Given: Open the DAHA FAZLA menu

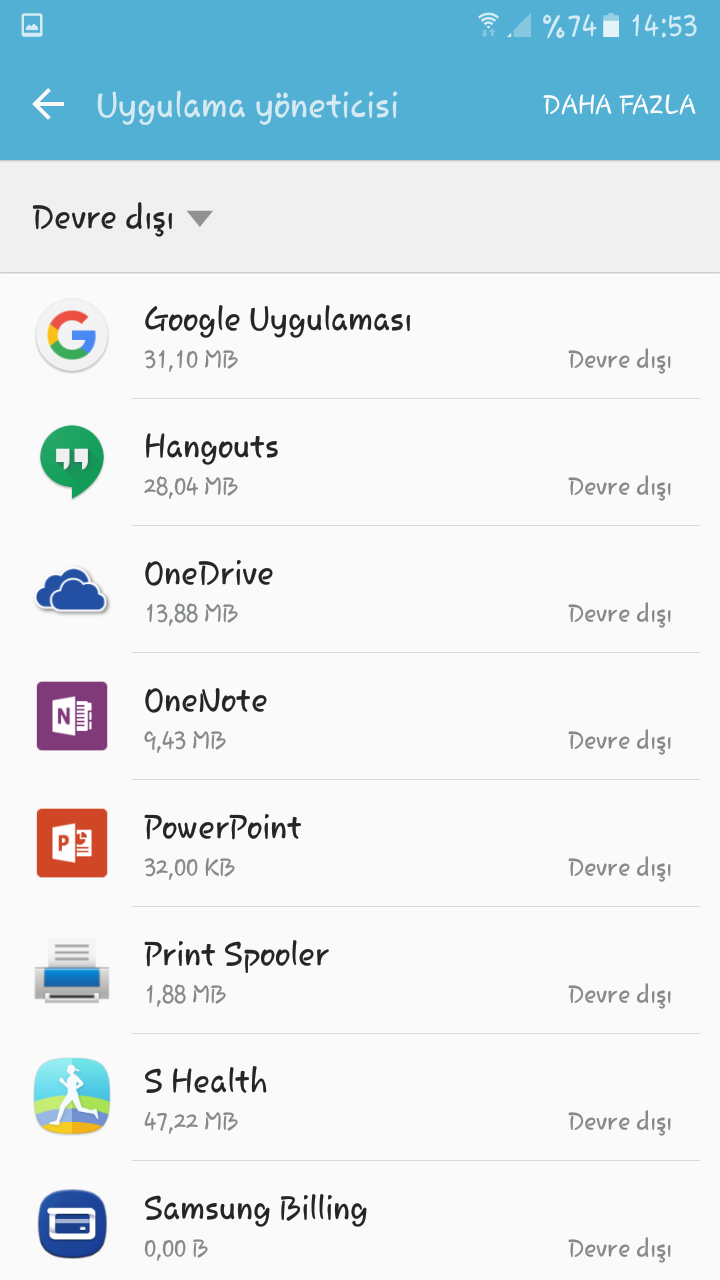Looking at the screenshot, I should pyautogui.click(x=618, y=105).
